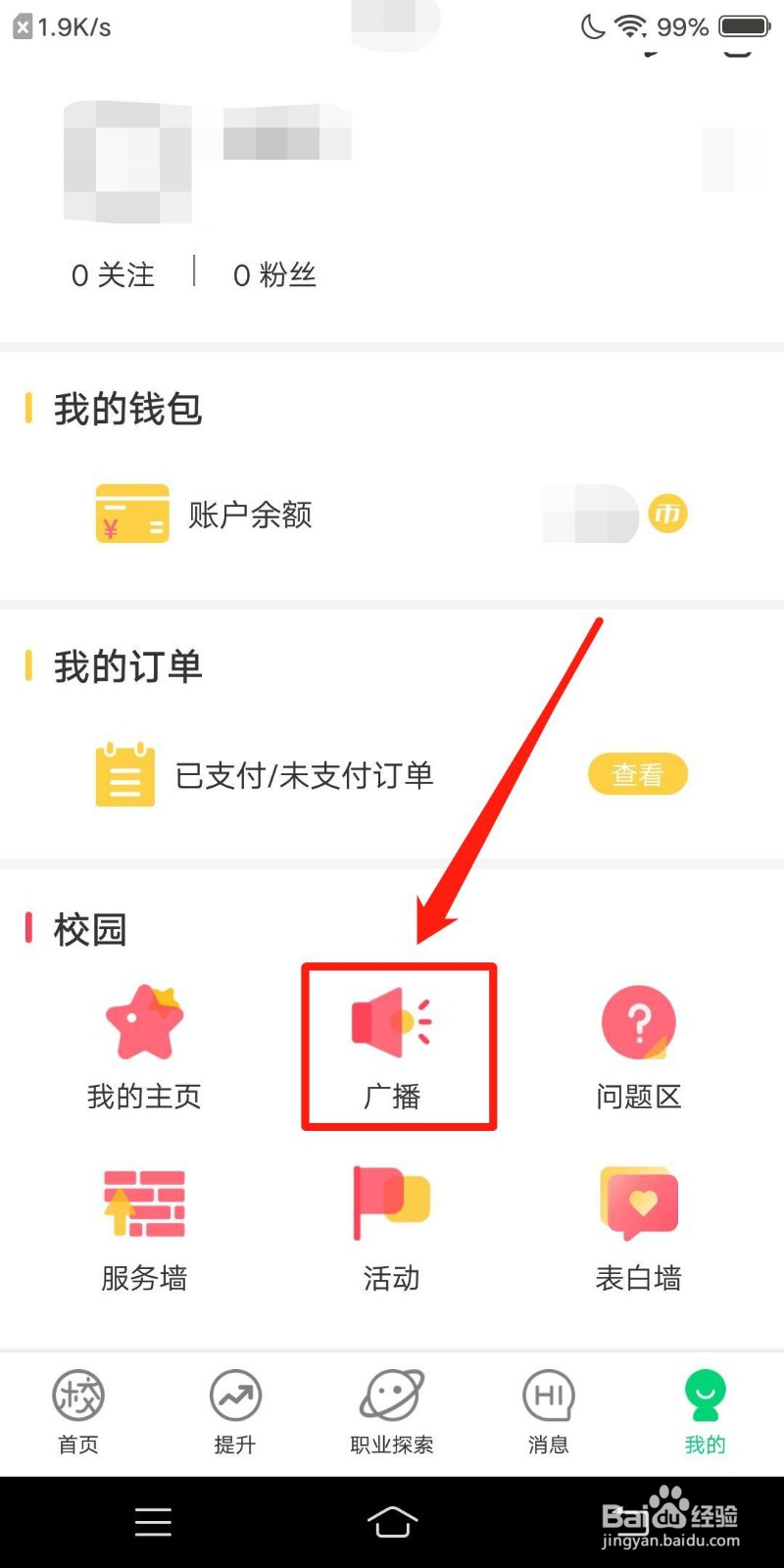Open the 0 关注 following list
Screen dimensions: 784x1568
tap(111, 275)
